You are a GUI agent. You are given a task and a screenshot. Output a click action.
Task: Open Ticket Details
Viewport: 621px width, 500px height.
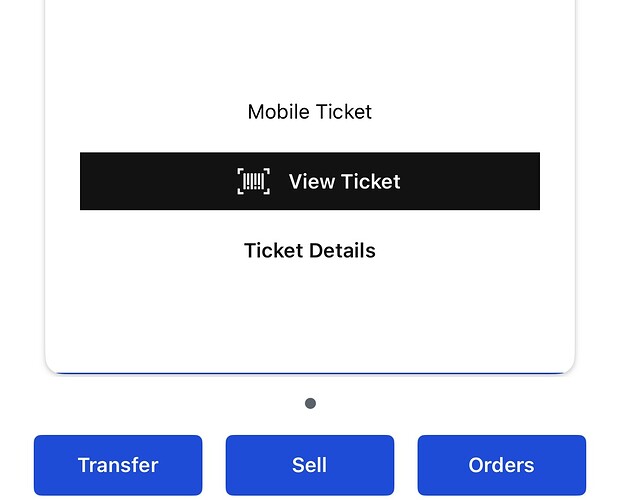pos(310,250)
